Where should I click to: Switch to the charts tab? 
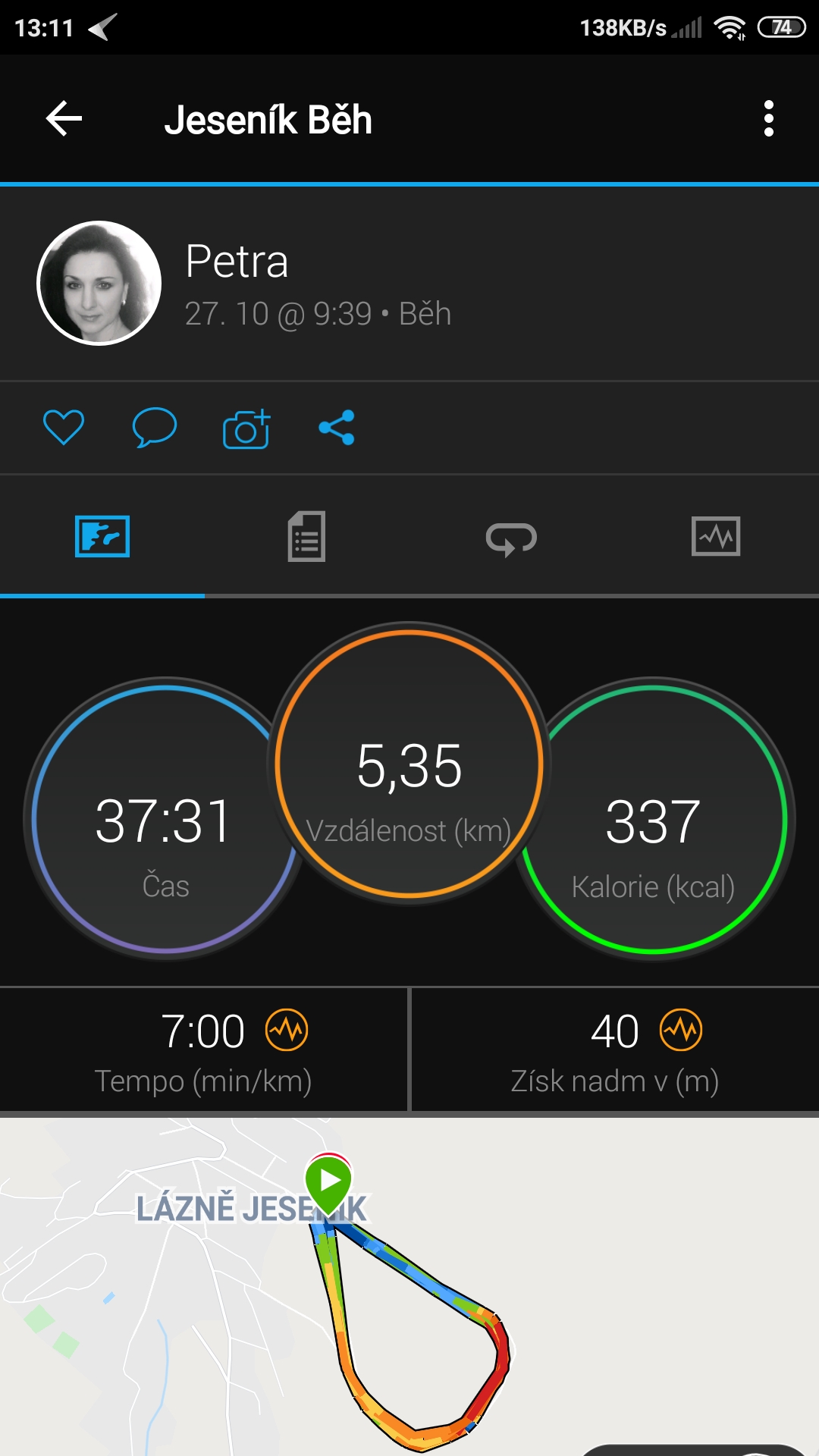coord(716,537)
